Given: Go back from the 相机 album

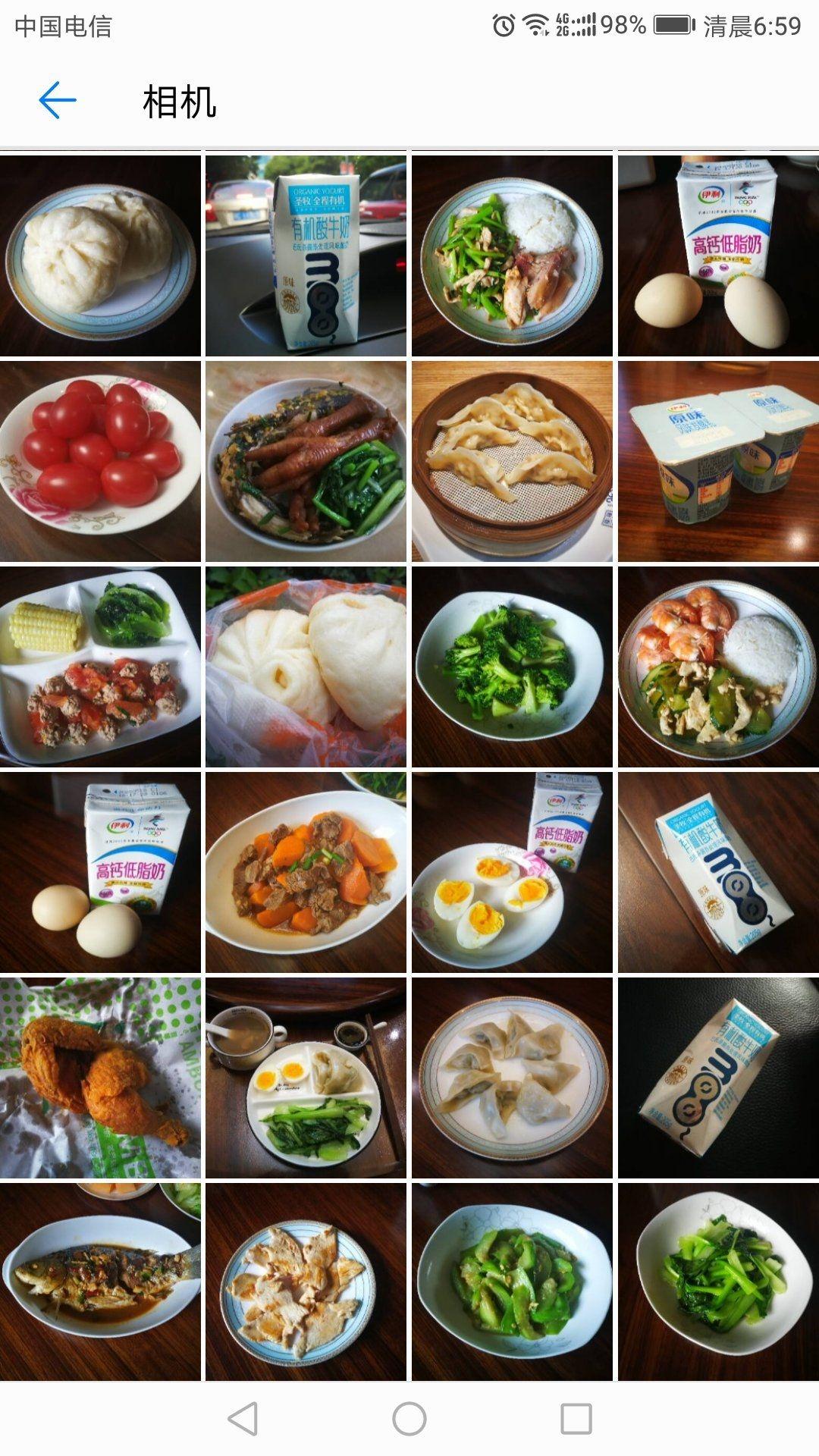Looking at the screenshot, I should pyautogui.click(x=58, y=100).
